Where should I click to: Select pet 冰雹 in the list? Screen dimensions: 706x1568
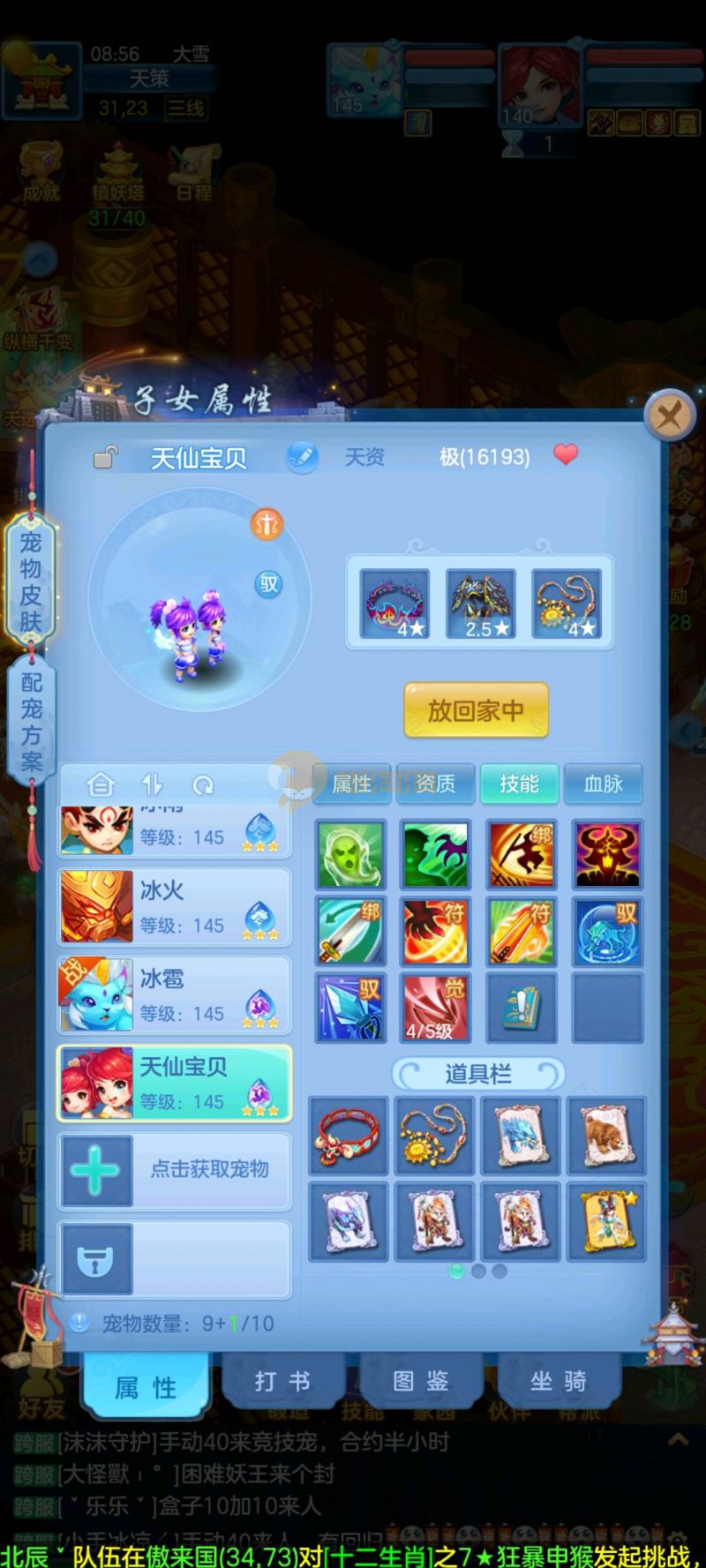point(174,995)
